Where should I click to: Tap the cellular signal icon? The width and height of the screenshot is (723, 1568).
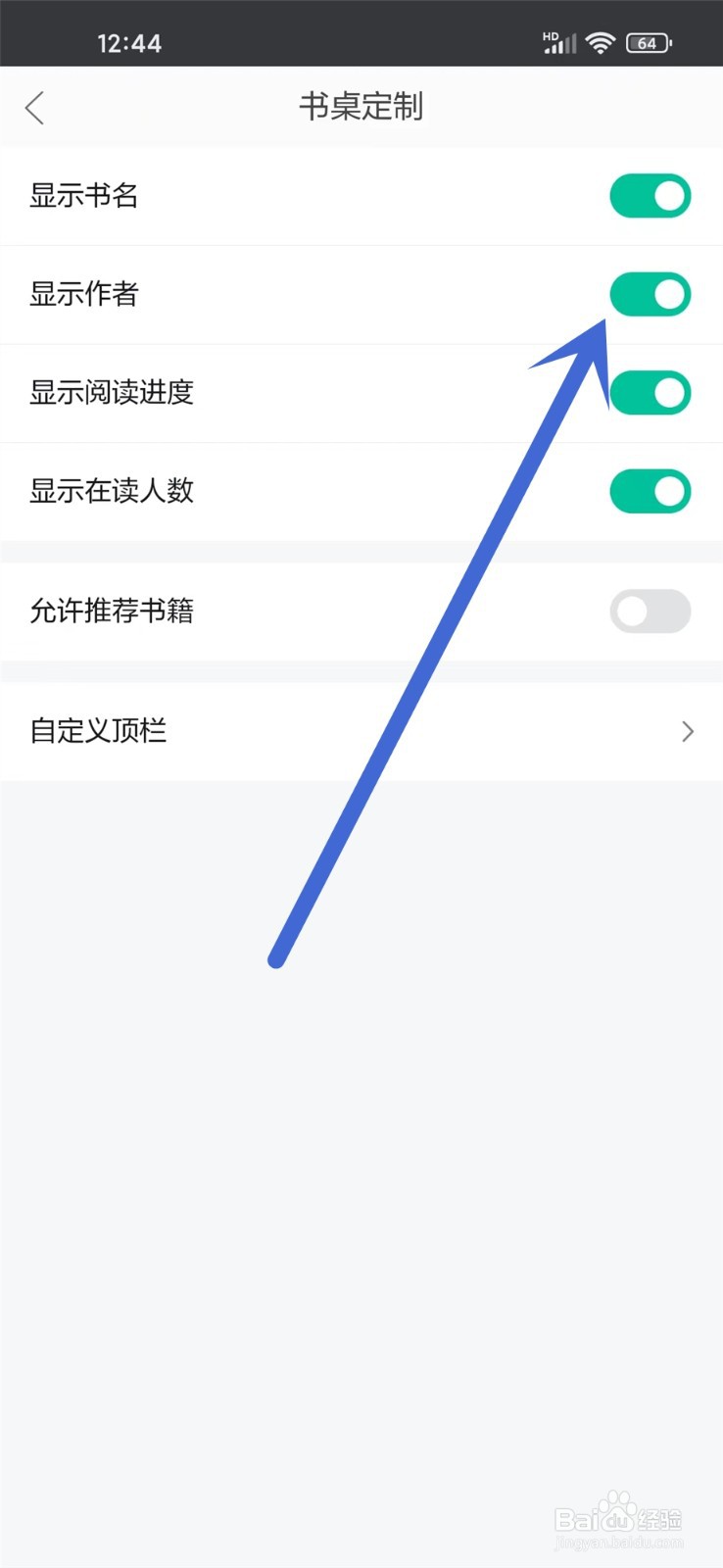point(563,43)
